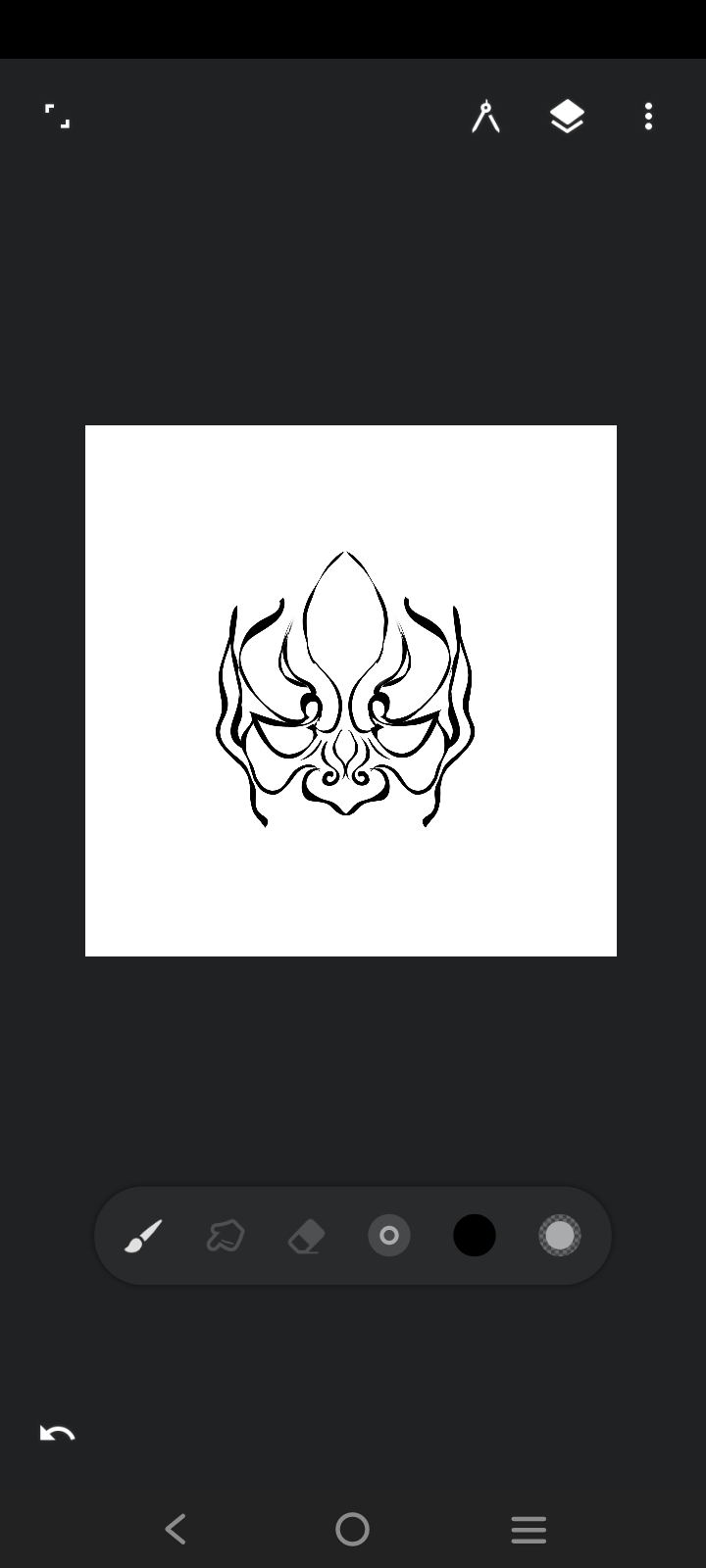
Task: Open the drawing guides compass tool
Action: (485, 117)
